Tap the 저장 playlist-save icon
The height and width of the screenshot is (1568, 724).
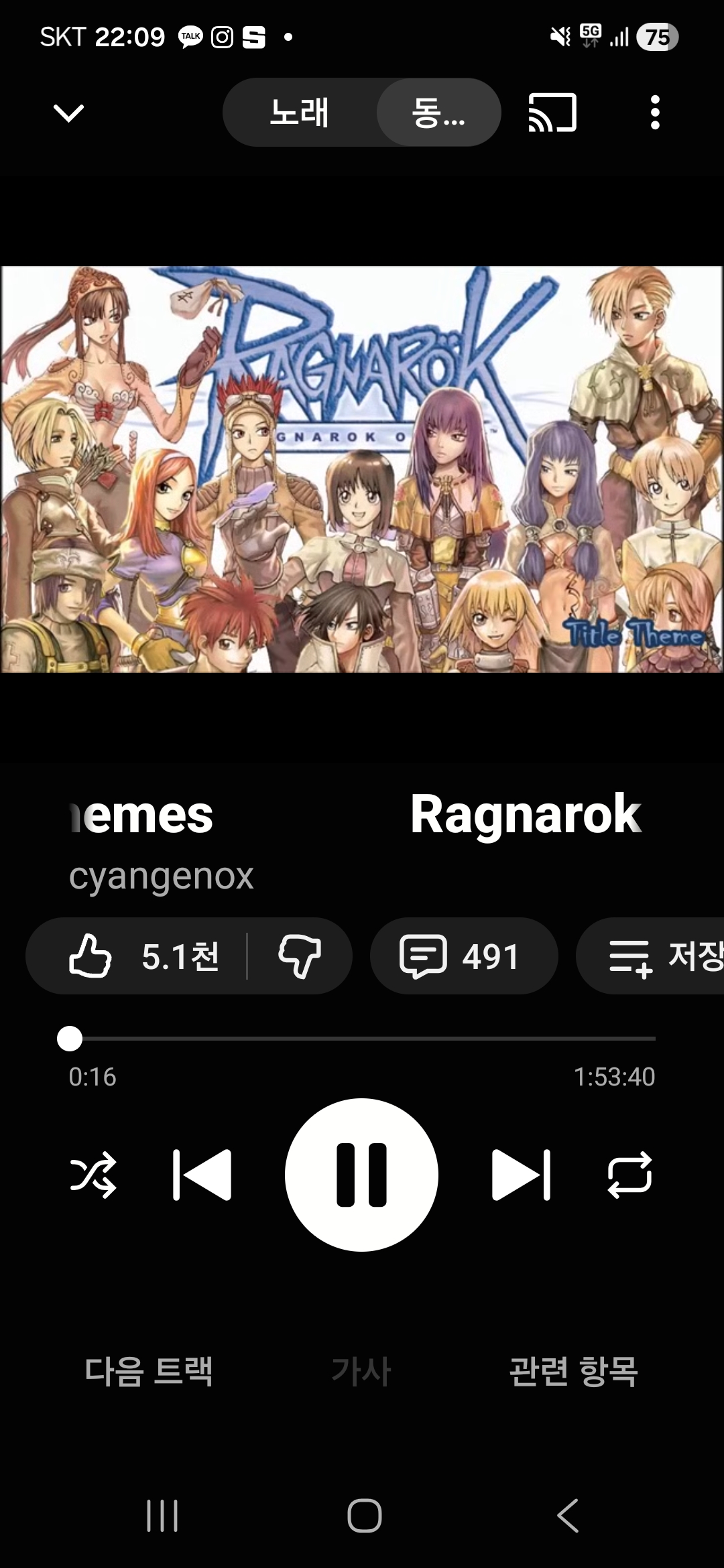664,956
